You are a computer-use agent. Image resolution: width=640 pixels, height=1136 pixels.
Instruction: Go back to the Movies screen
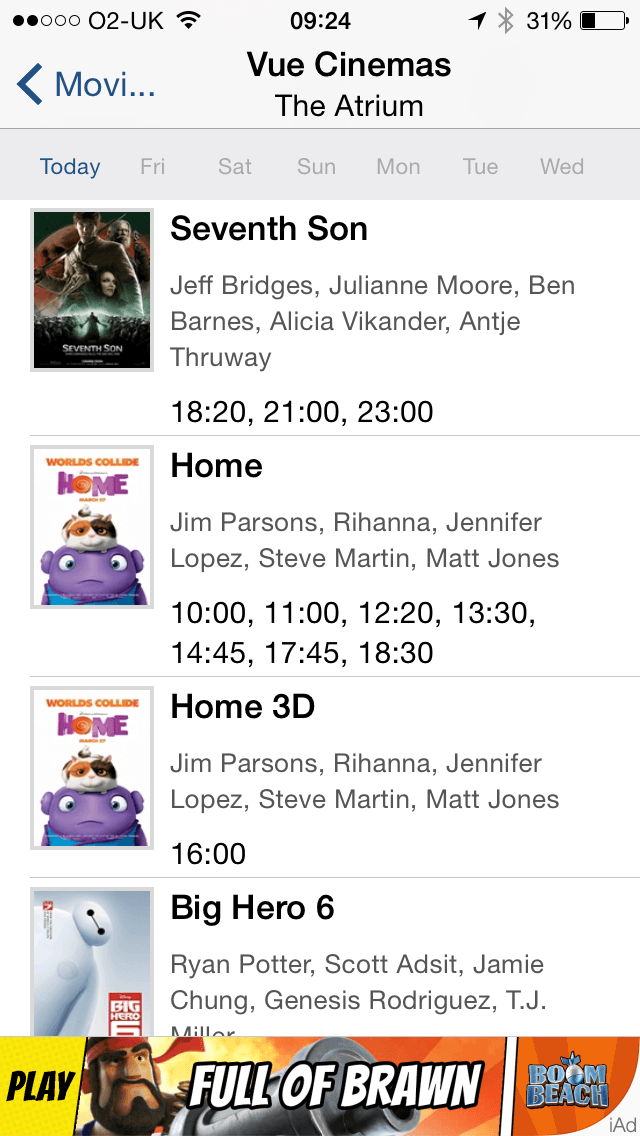pos(86,85)
